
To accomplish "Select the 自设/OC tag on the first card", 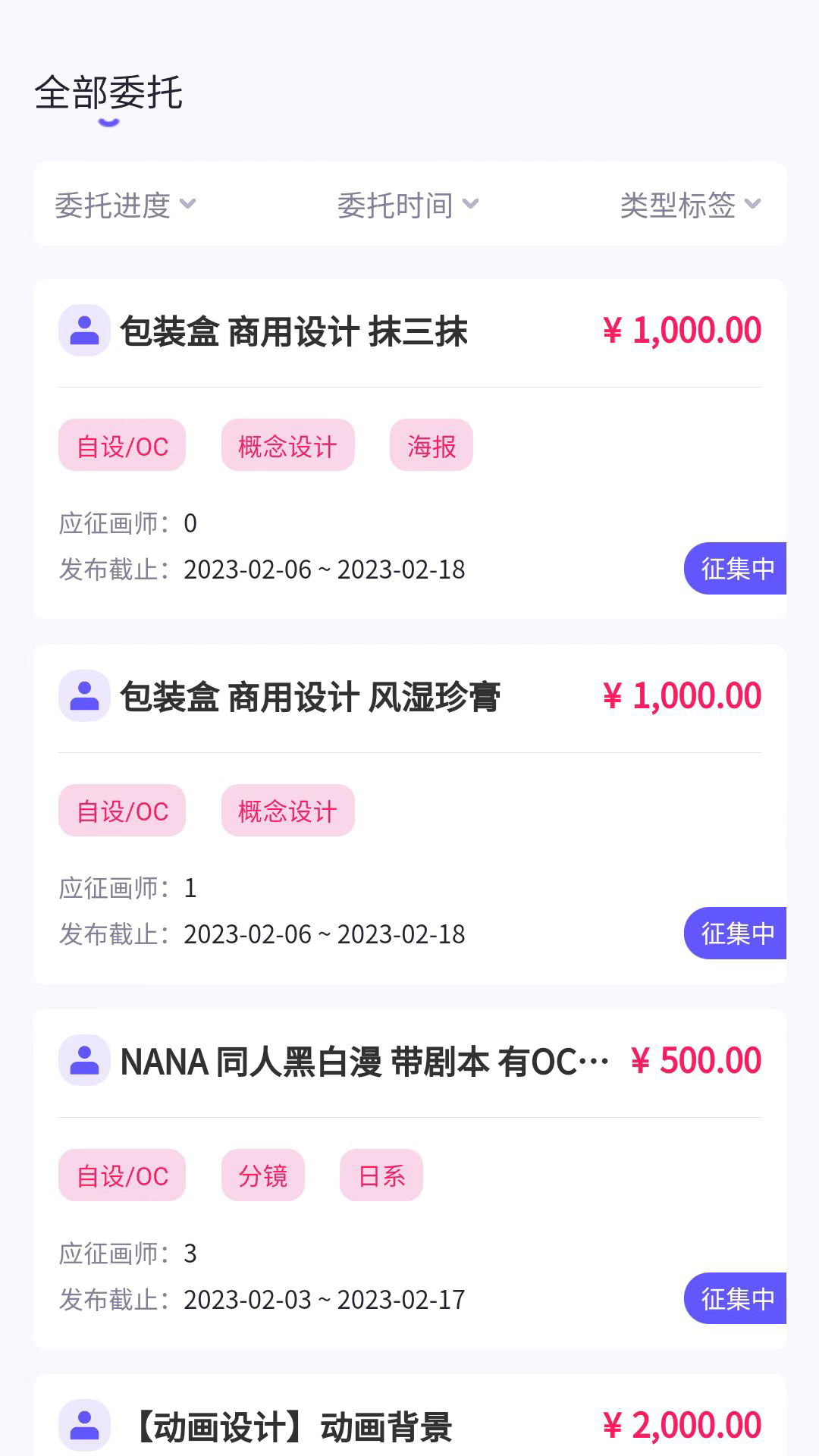I will [122, 446].
